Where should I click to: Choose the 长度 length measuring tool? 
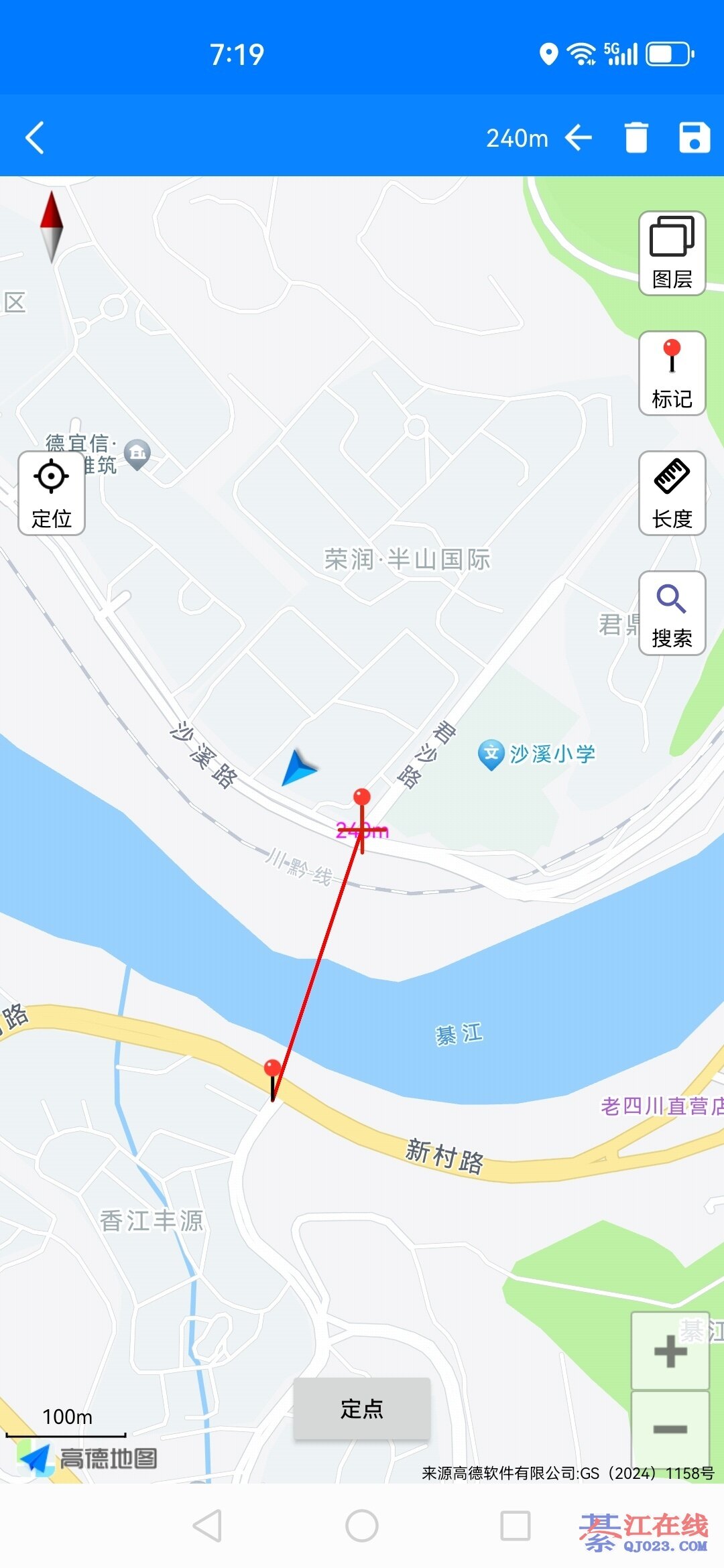[x=672, y=493]
